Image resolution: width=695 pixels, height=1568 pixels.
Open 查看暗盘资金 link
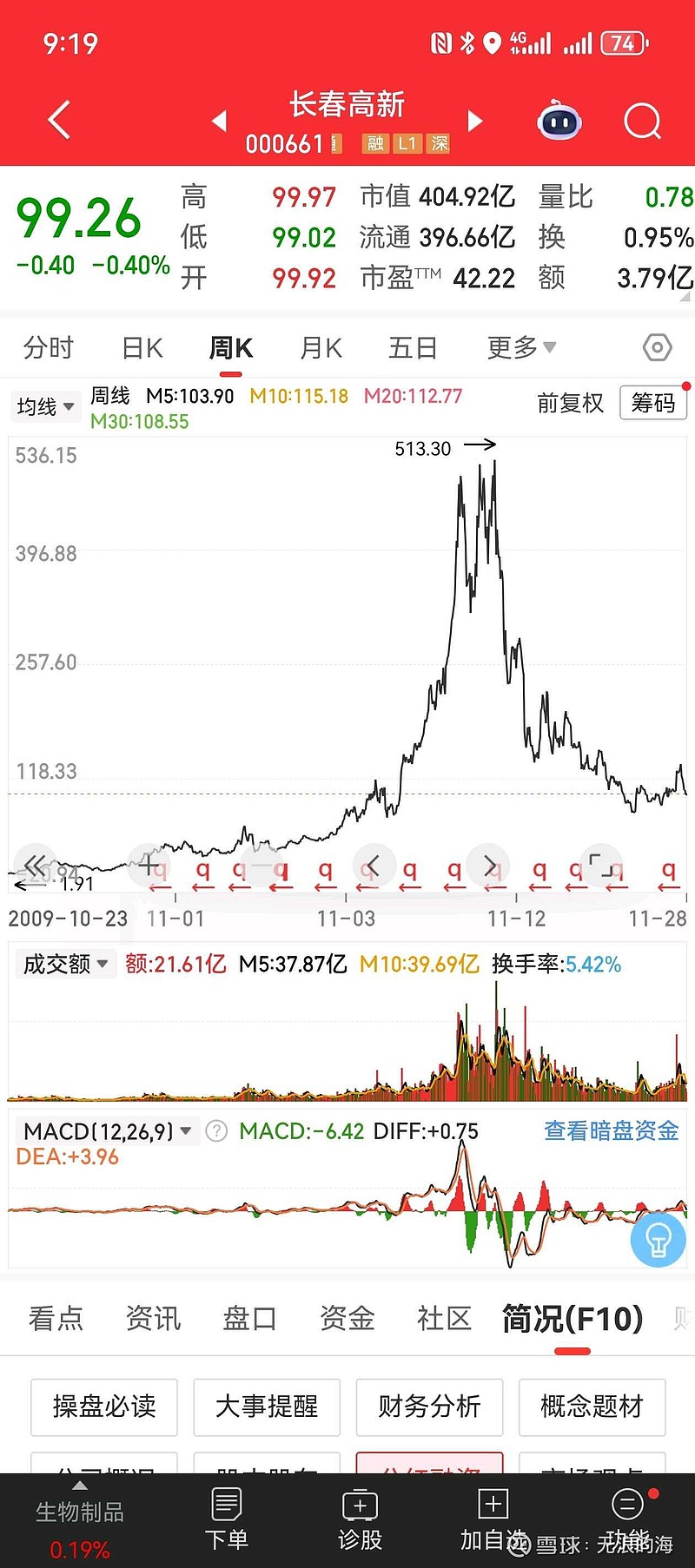(x=611, y=1130)
